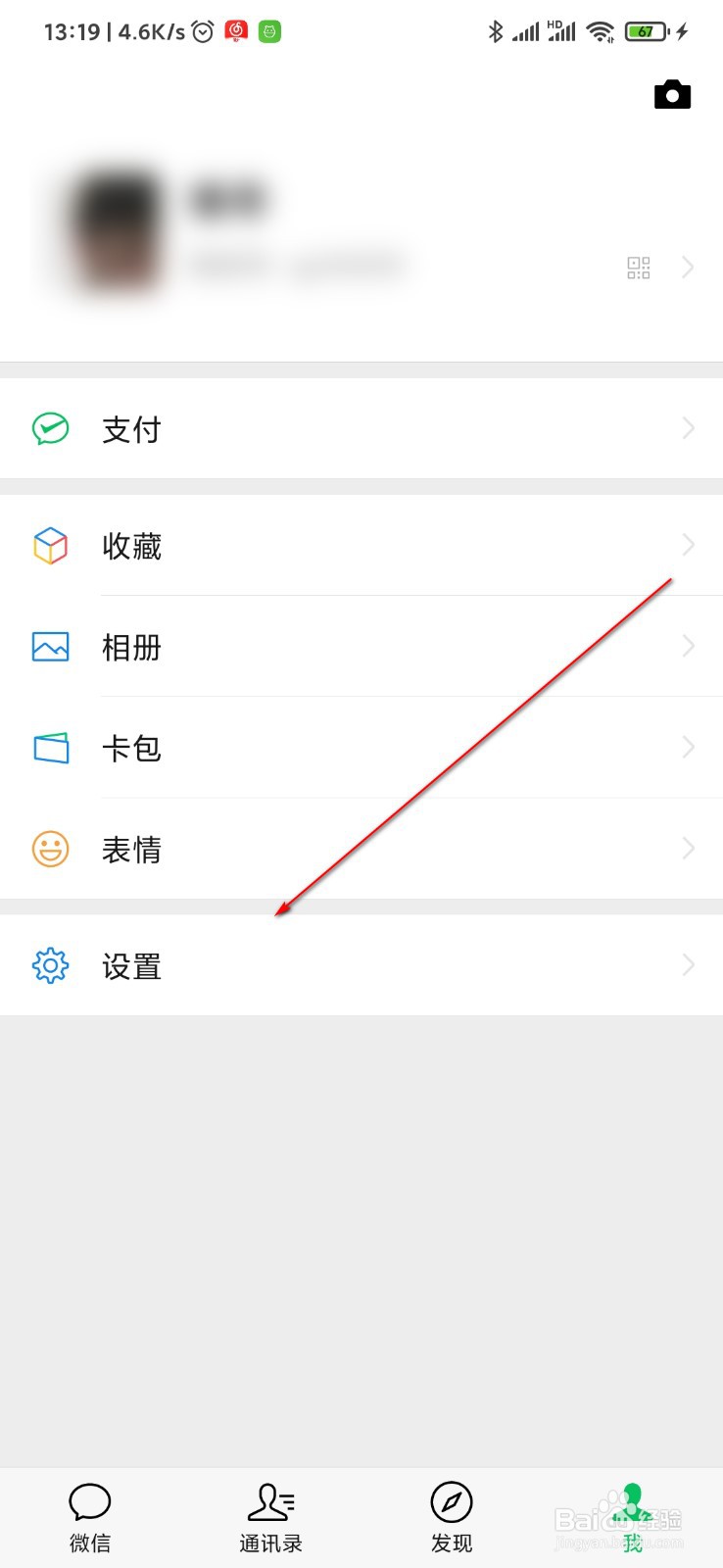Switch to the 通讯录 contacts tab
The height and width of the screenshot is (1568, 723).
pyautogui.click(x=271, y=1517)
